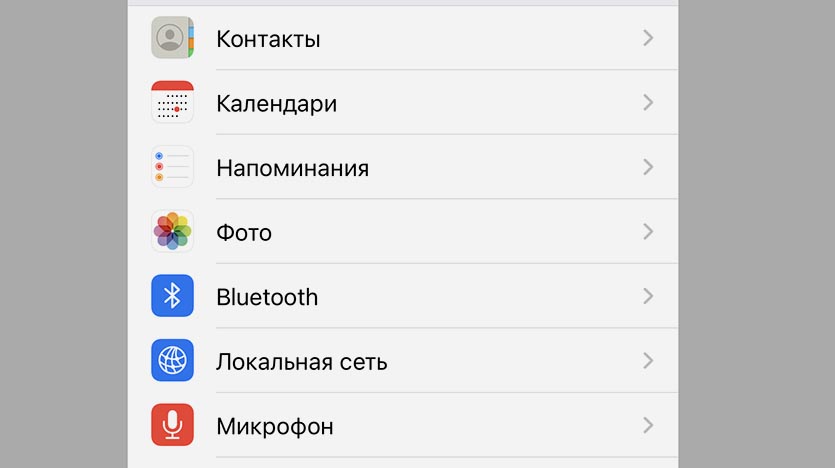Open the Bluetooth permissions row
Screen dimensions: 835x468
click(400, 296)
